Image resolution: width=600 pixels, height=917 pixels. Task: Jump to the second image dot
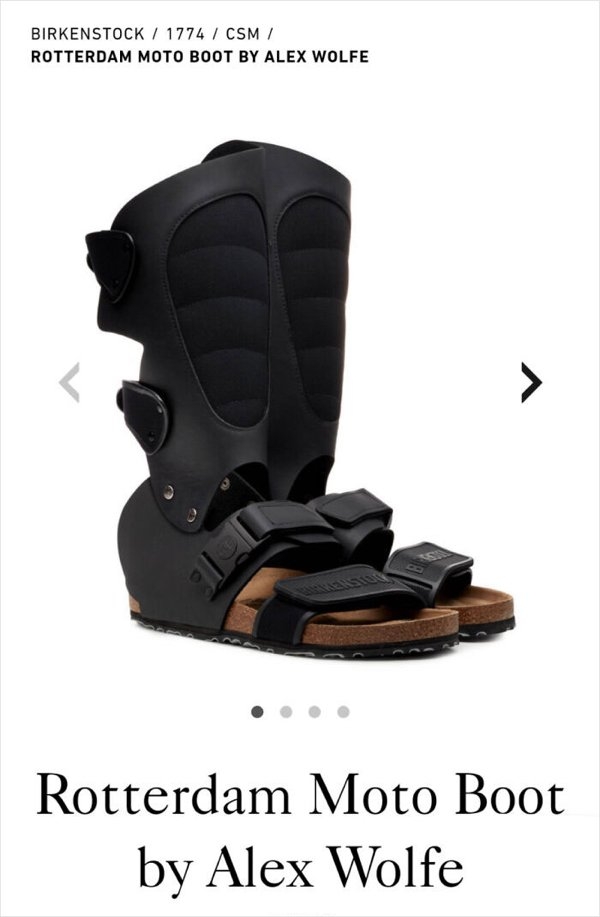[286, 712]
